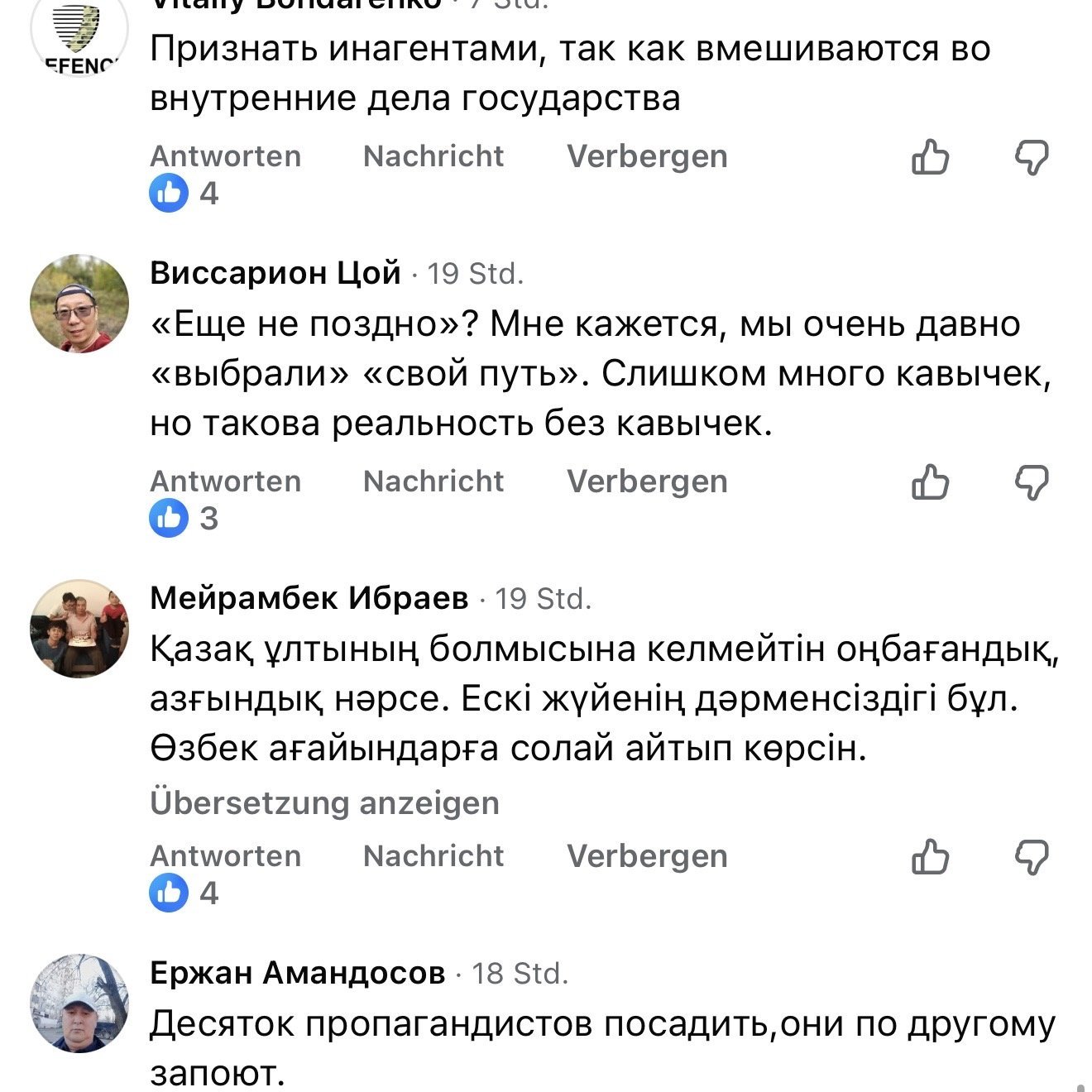Tap Nachricht under Виссарион Цой's comment
This screenshot has height=1092, width=1092.
click(433, 481)
